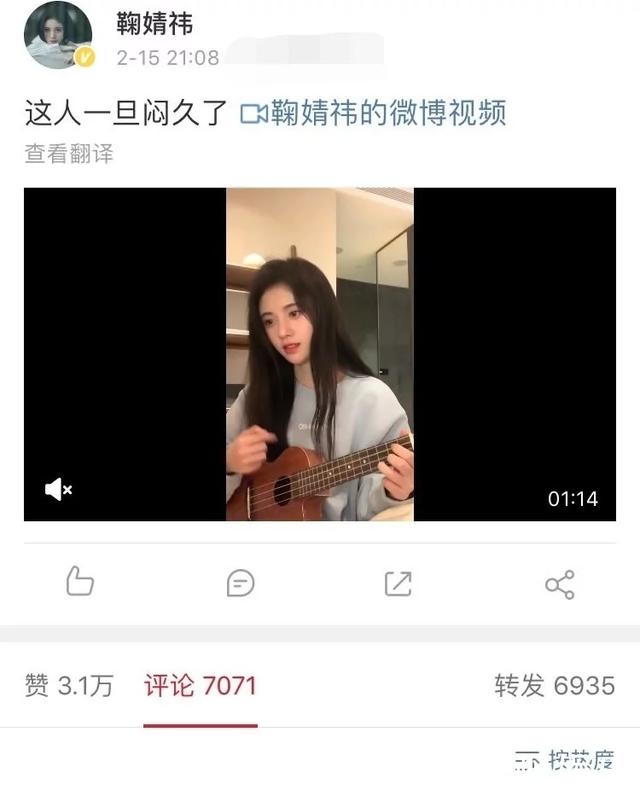Viewport: 640px width, 796px height.
Task: Select the 评论 7071 tab
Action: click(x=200, y=686)
